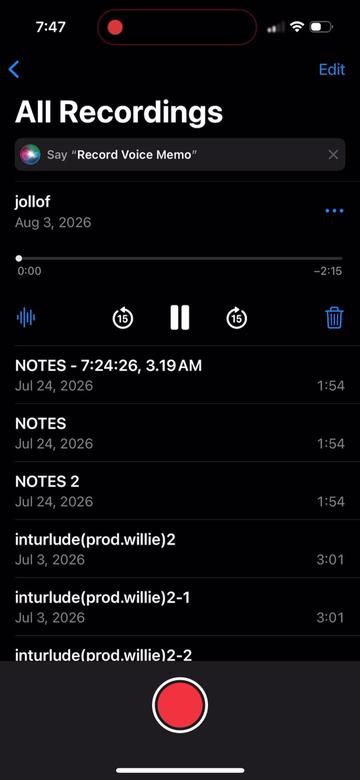Open the NOTES 2 recording
This screenshot has width=360, height=780.
click(180, 491)
